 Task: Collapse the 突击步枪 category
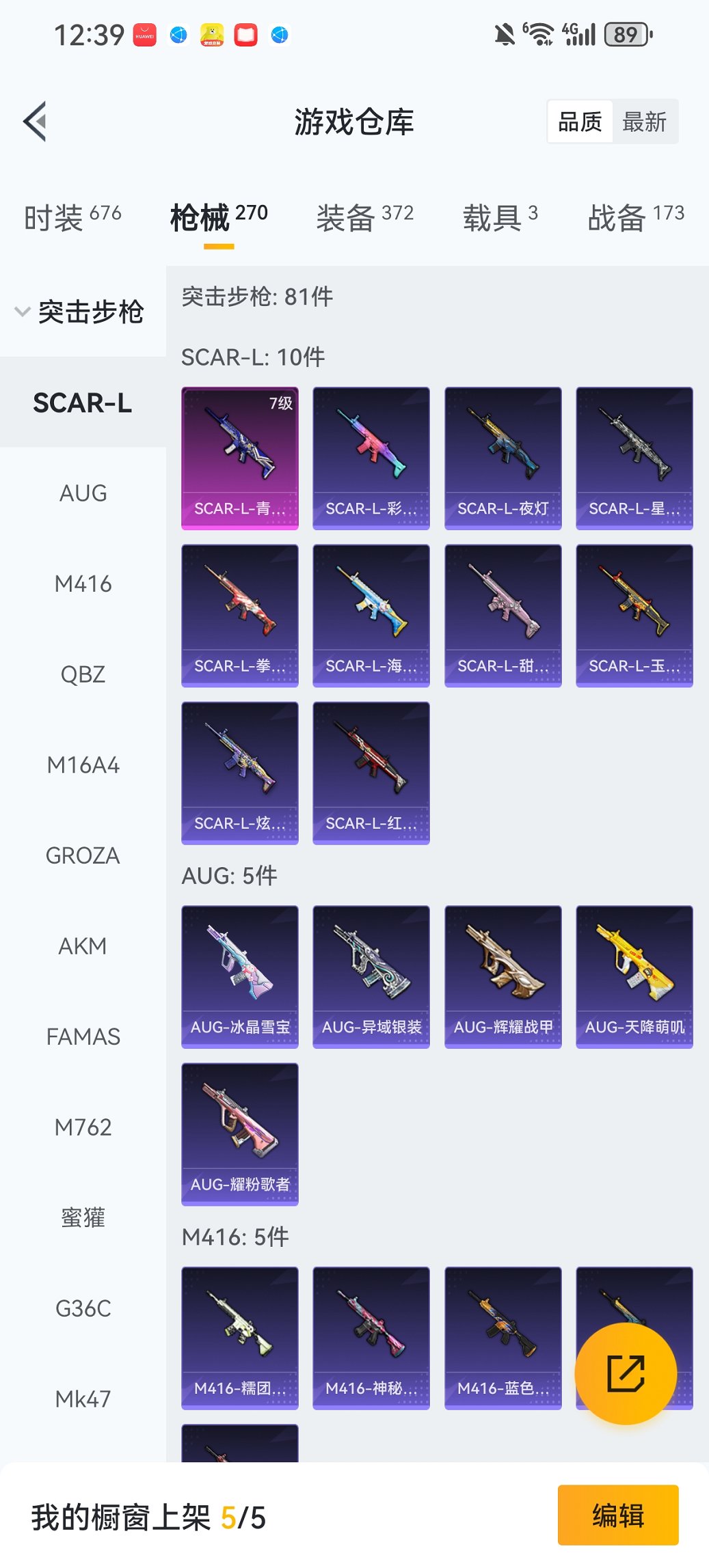coord(81,312)
